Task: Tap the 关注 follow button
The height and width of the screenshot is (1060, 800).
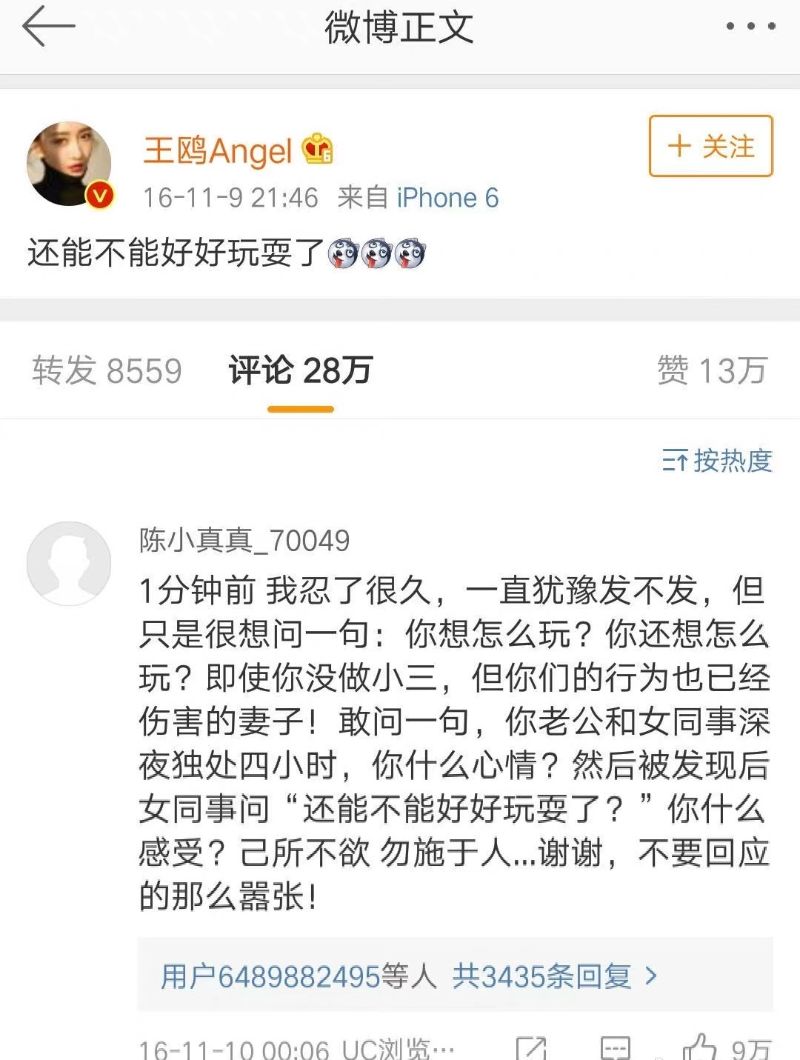Action: coord(711,147)
